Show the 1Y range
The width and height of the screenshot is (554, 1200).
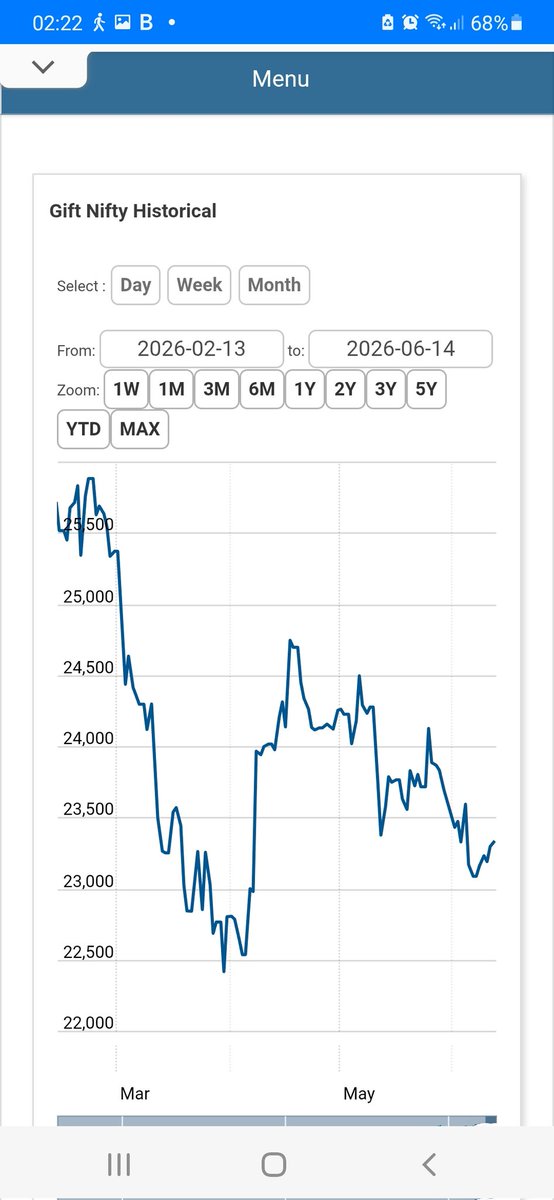pyautogui.click(x=305, y=390)
